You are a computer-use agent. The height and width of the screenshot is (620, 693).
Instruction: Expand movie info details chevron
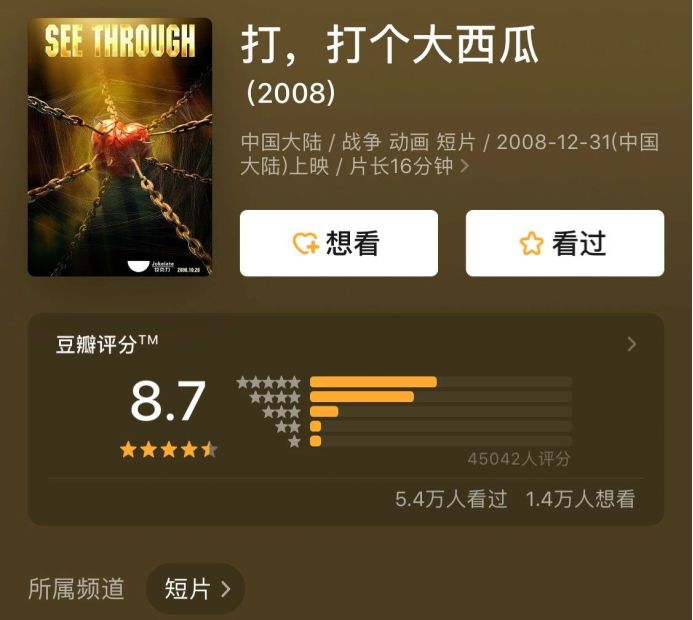pyautogui.click(x=464, y=168)
